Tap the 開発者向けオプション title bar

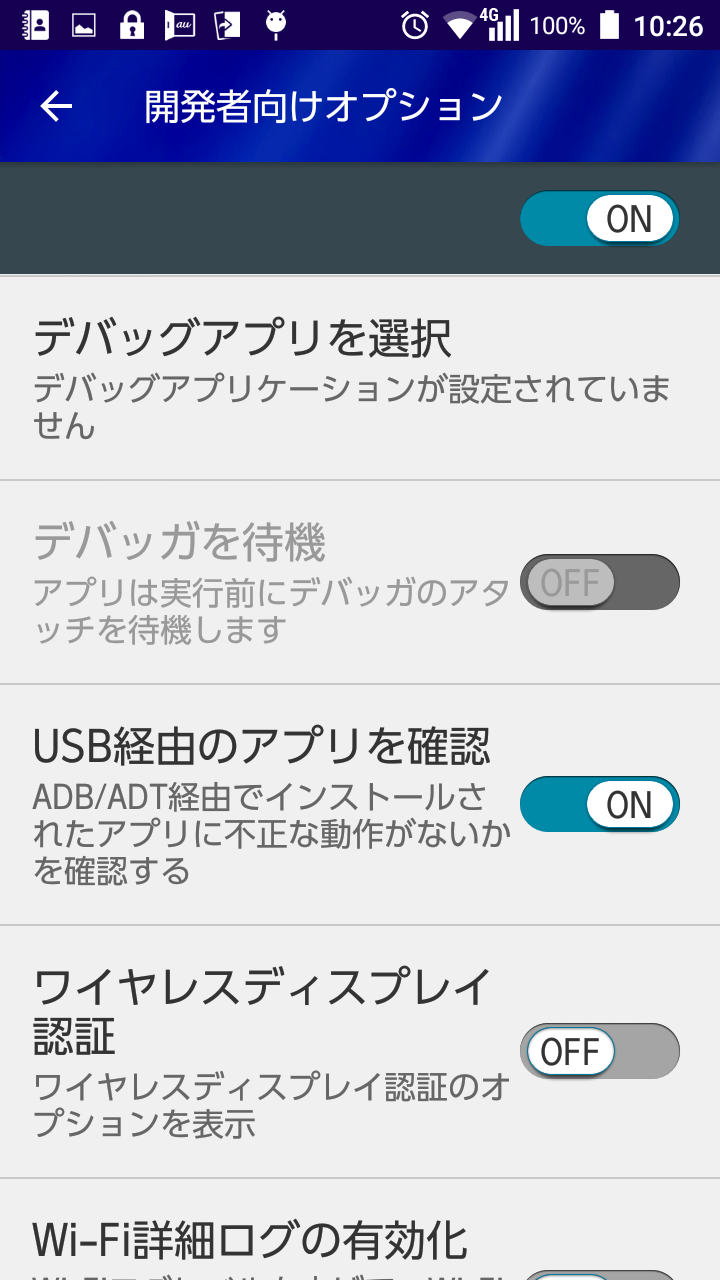pos(320,105)
